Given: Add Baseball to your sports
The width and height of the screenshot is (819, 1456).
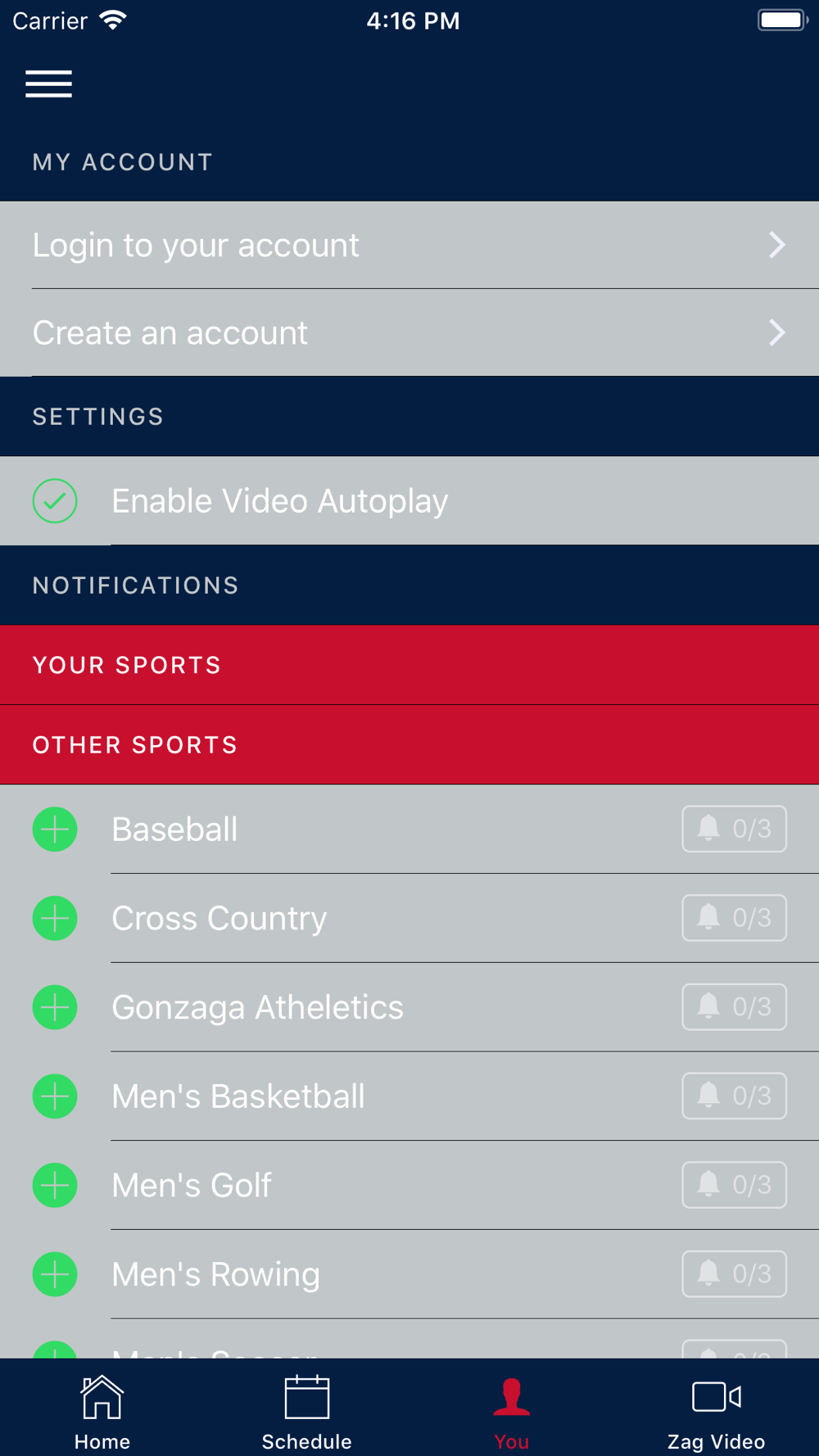Looking at the screenshot, I should tap(55, 829).
